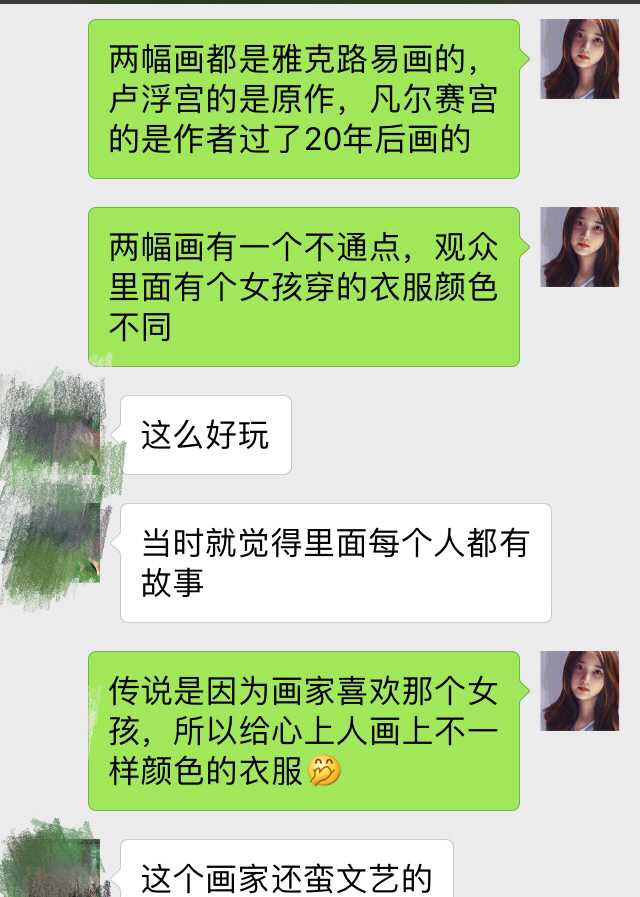The height and width of the screenshot is (897, 640).
Task: Tap sender's avatar next to 两幅画有一个不通点 message
Action: (580, 247)
